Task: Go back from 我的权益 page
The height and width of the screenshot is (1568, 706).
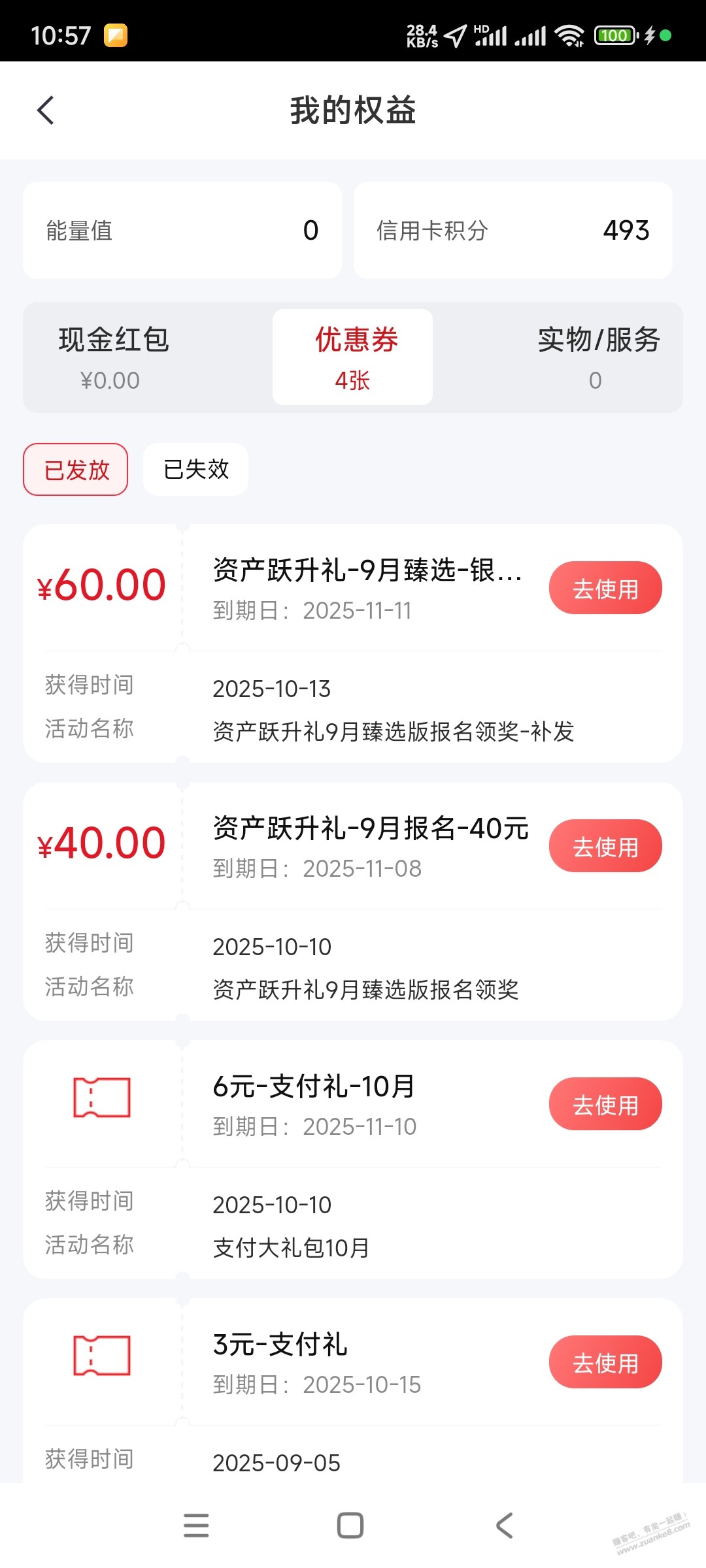Action: pyautogui.click(x=46, y=110)
